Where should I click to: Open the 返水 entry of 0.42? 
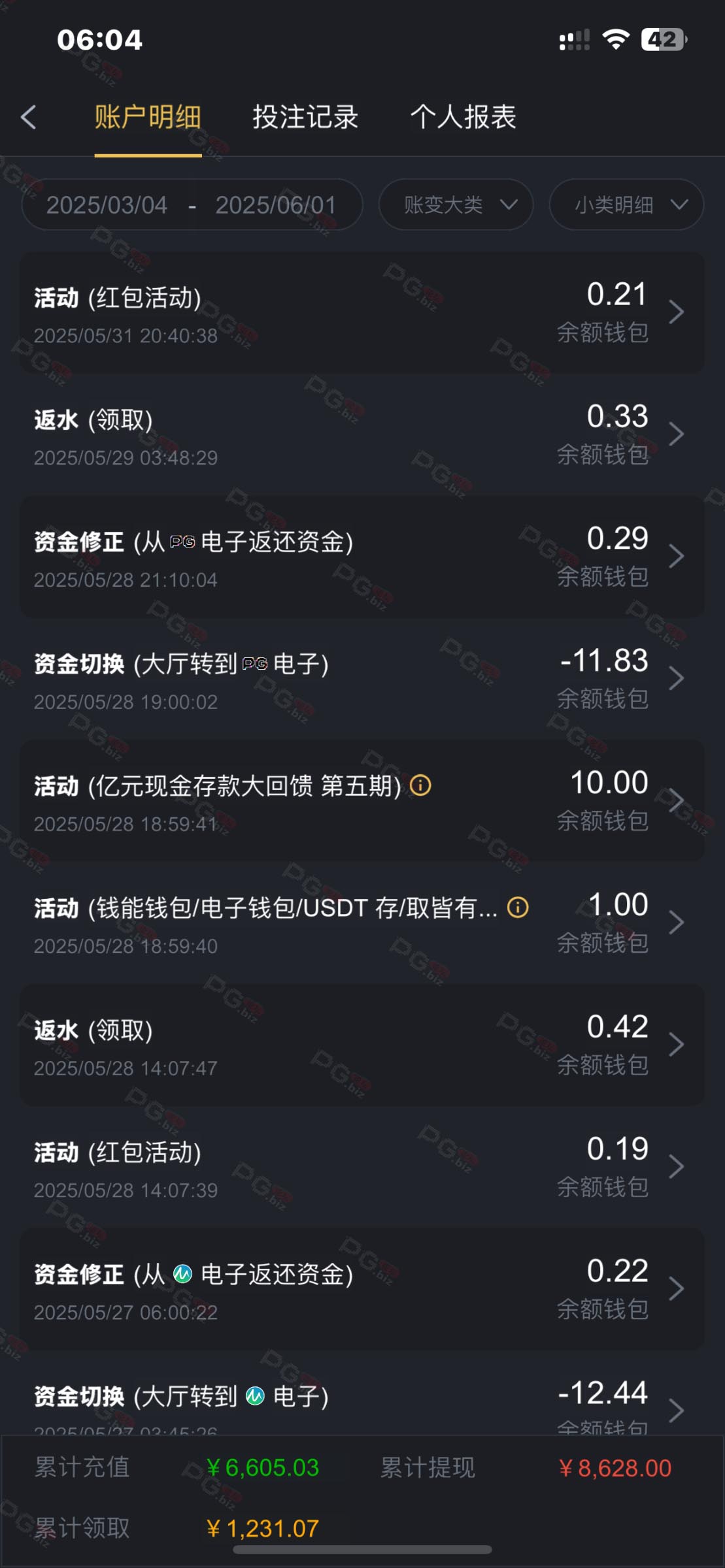(362, 1045)
